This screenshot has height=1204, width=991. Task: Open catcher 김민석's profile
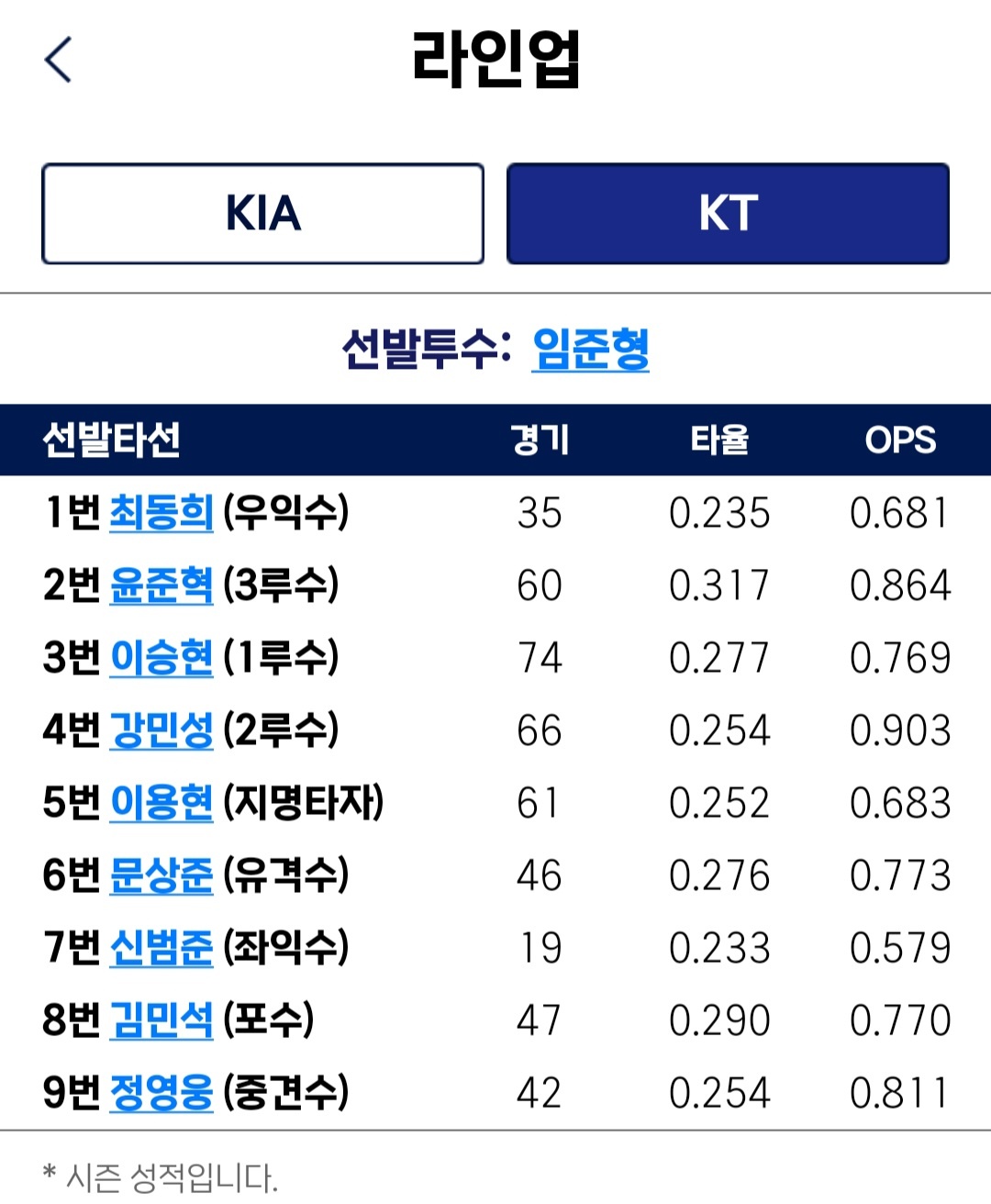pyautogui.click(x=161, y=1020)
